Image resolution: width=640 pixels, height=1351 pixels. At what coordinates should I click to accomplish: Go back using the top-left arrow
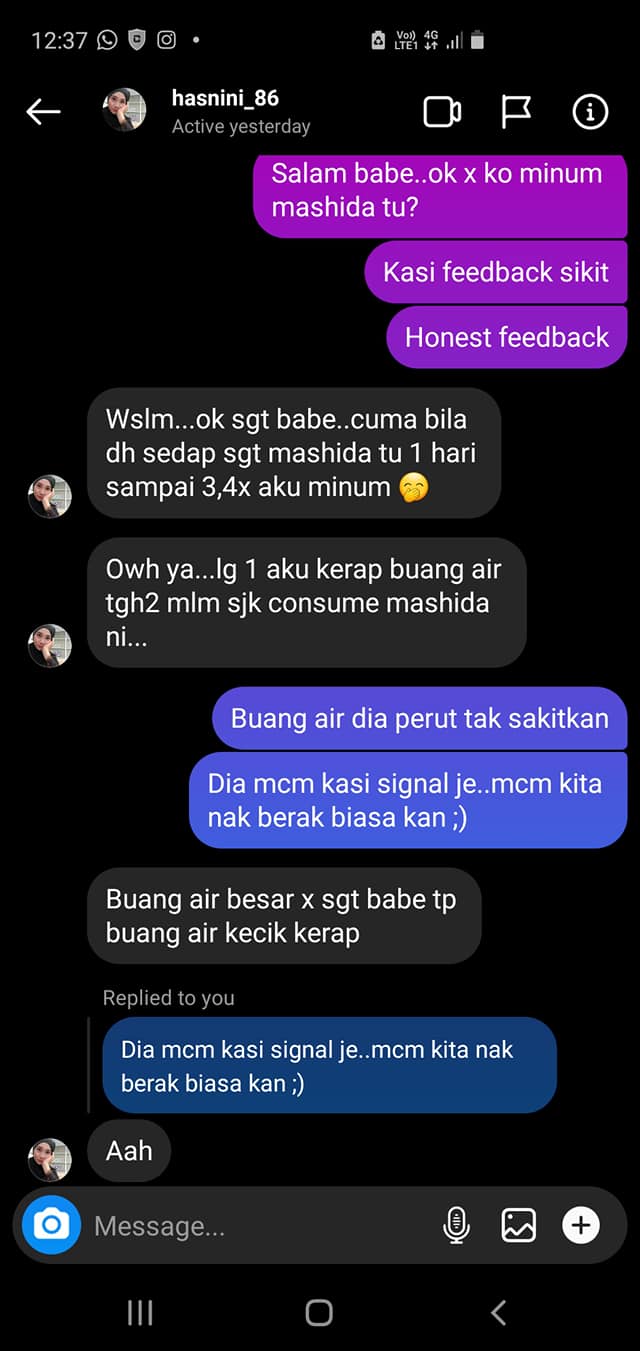click(x=43, y=112)
